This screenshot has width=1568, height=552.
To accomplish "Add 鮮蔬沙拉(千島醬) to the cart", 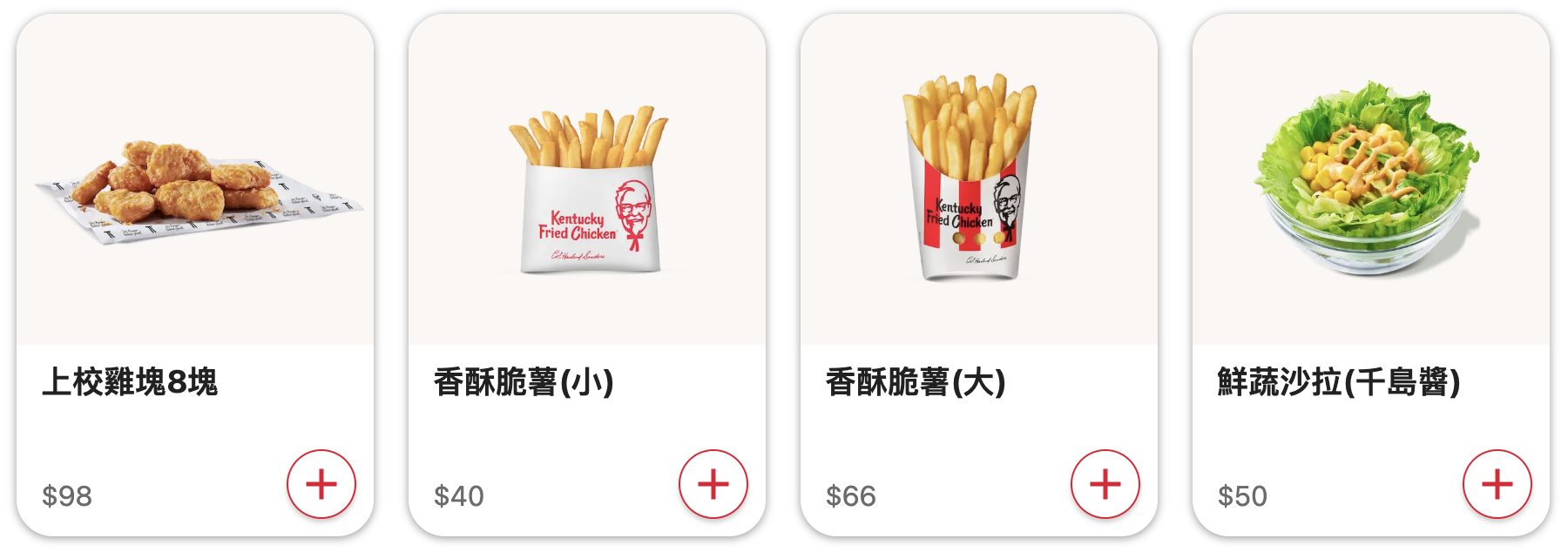I will click(1497, 484).
